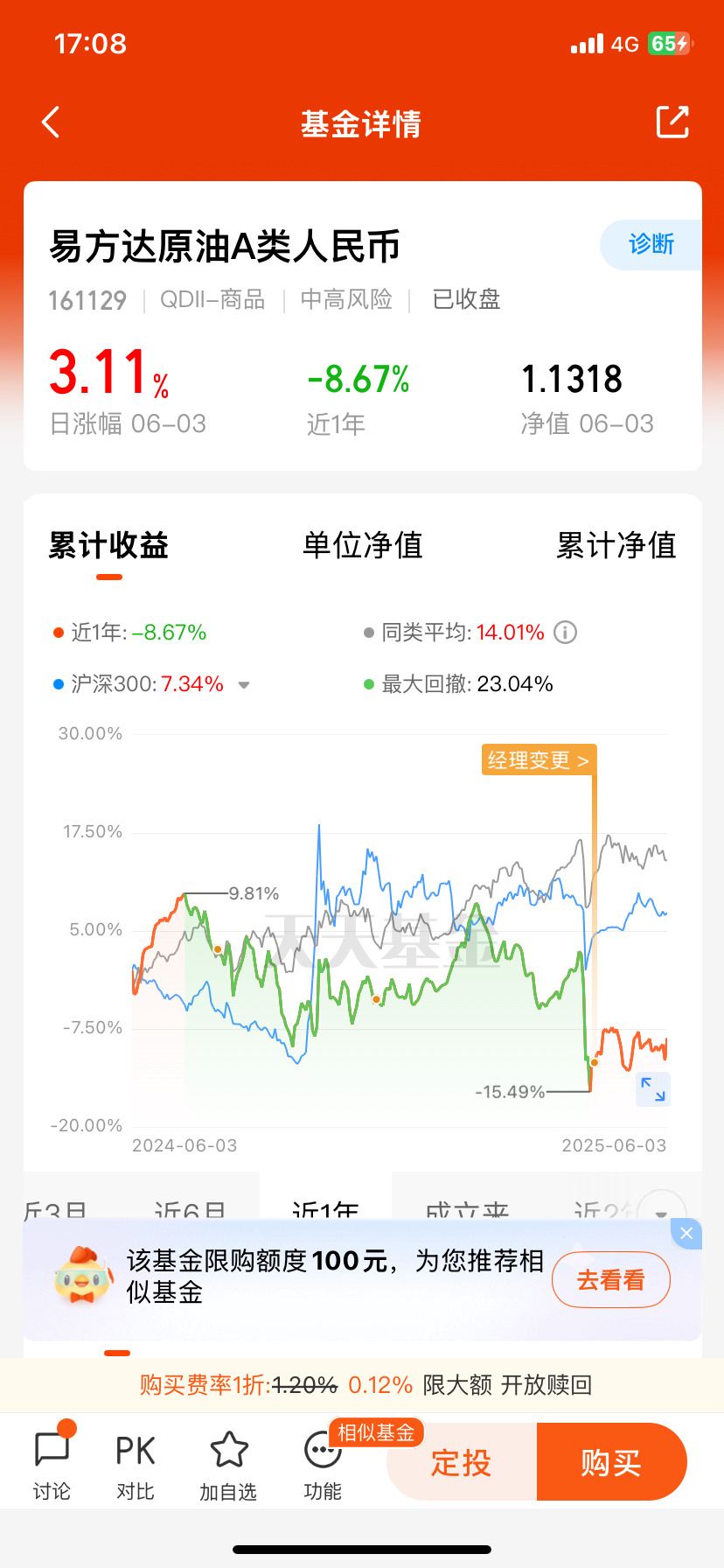
Task: Expand the 沪深300 benchmark dropdown
Action: (x=244, y=685)
